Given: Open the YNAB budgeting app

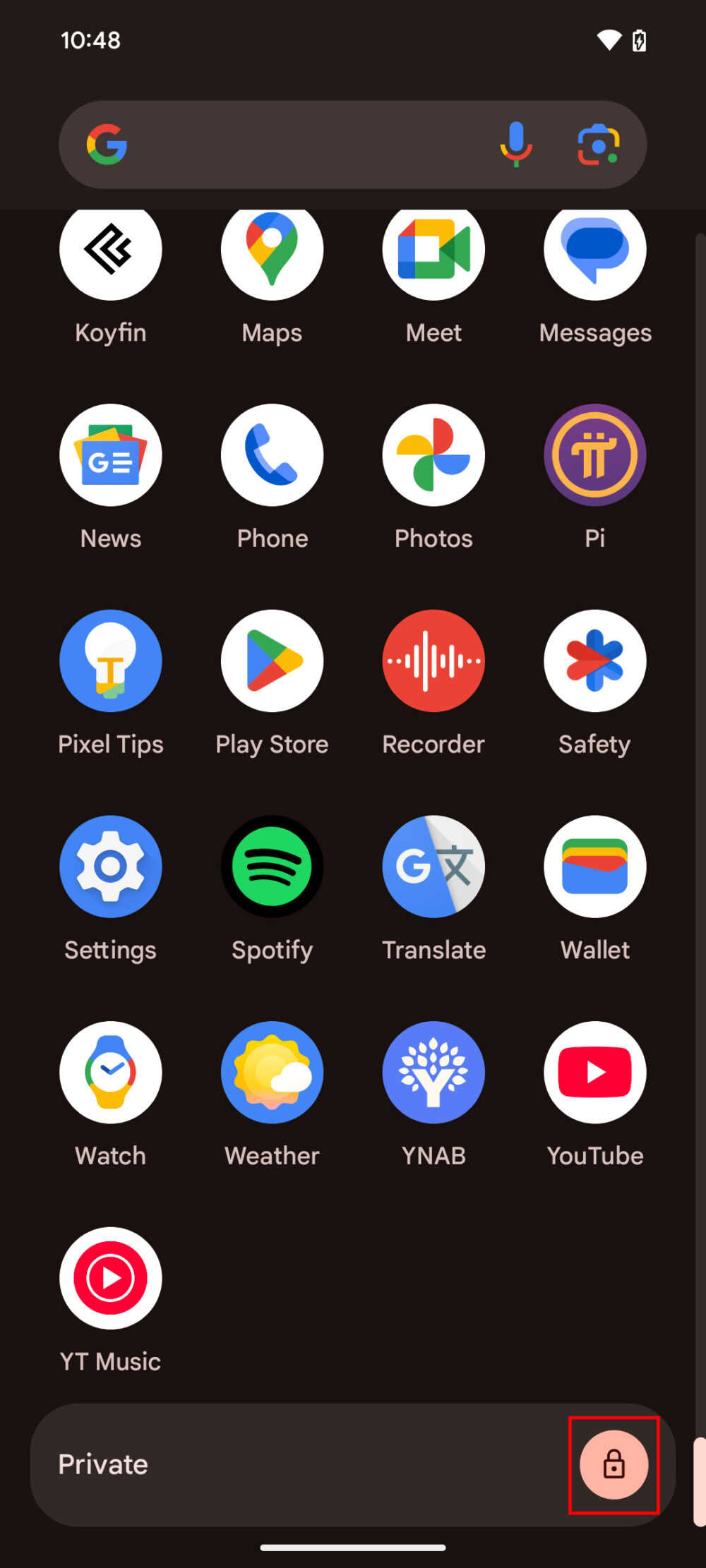Looking at the screenshot, I should 433,1072.
